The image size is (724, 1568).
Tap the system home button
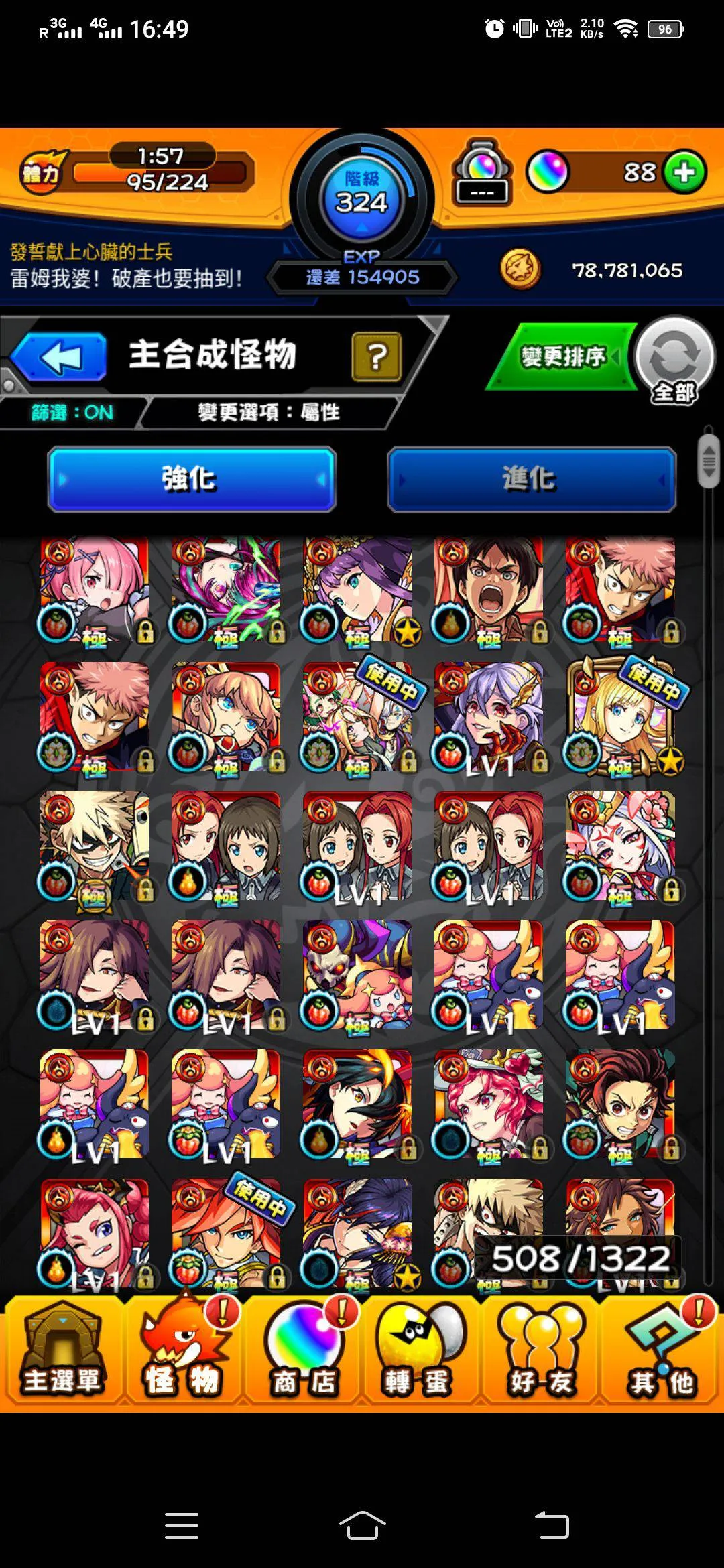(x=362, y=1526)
